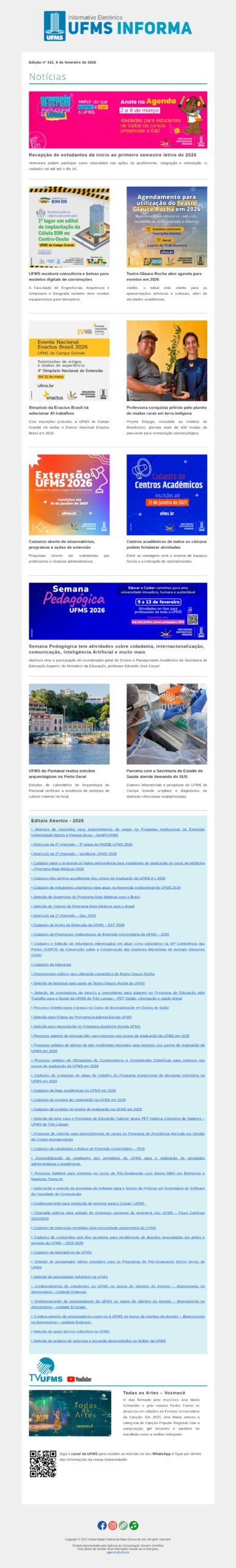Open the Porto Geral archaeology story photo

[x=69, y=723]
